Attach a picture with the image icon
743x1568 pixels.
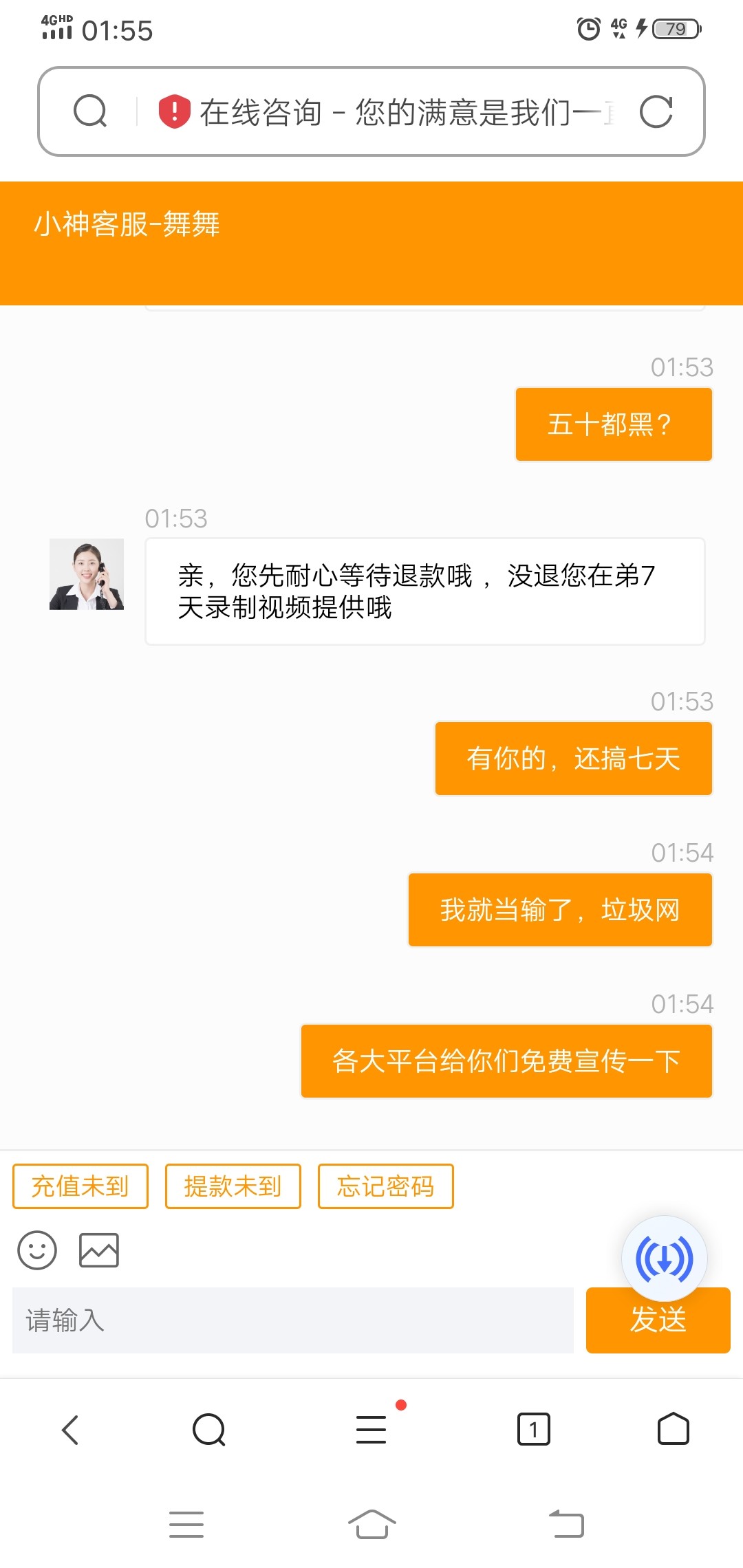click(x=99, y=1250)
